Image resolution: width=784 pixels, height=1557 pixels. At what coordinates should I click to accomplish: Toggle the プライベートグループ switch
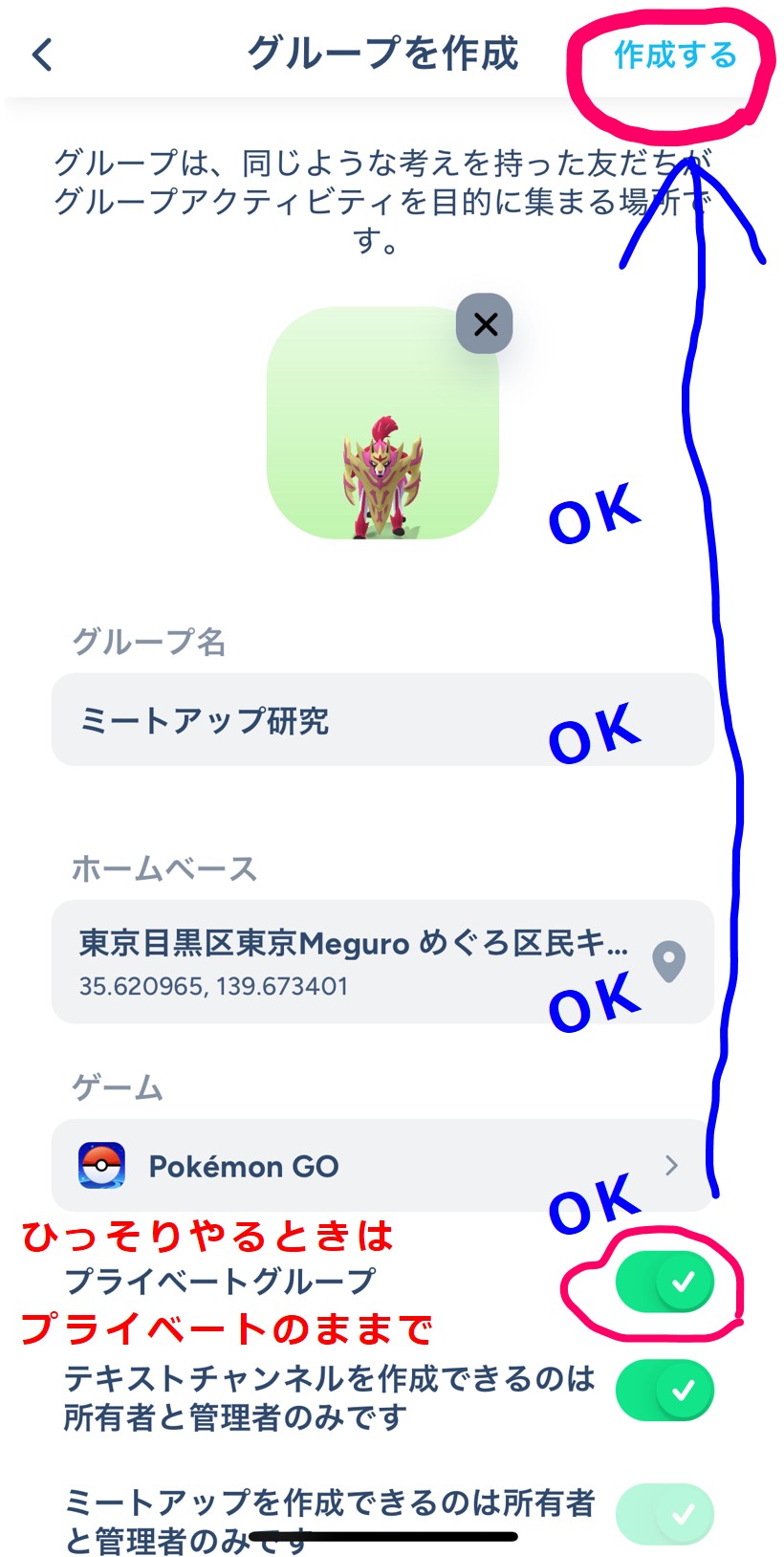click(x=664, y=1283)
